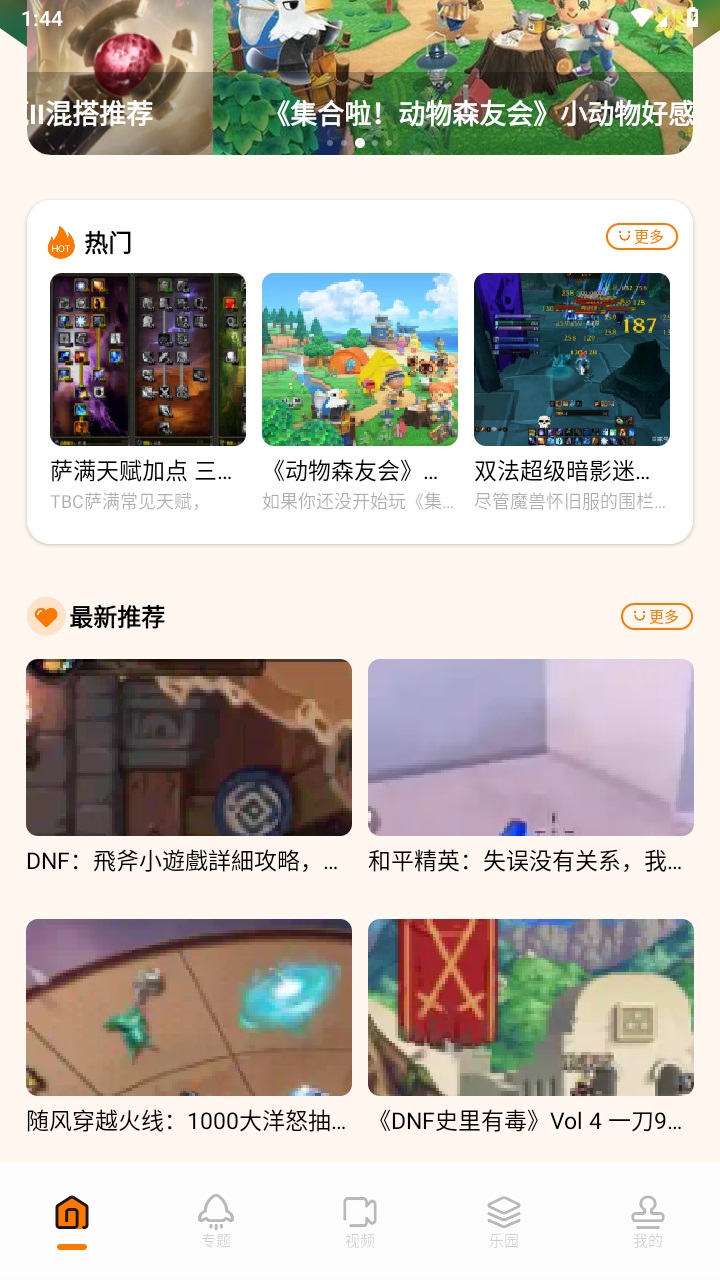Open the 随风穿越火线 video thumbnail

pos(189,1007)
